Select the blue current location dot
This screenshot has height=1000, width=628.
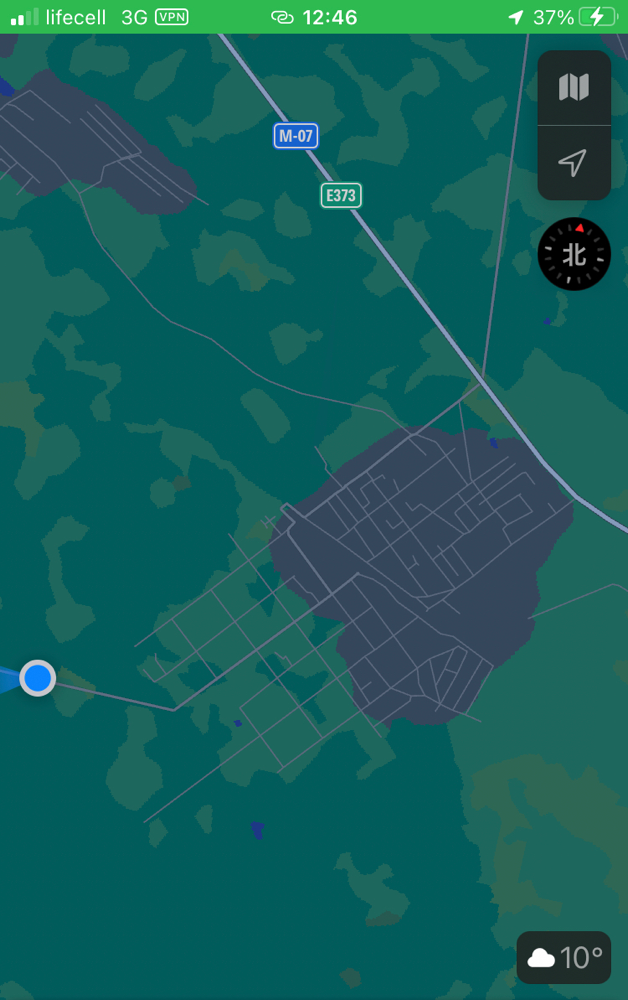point(38,678)
